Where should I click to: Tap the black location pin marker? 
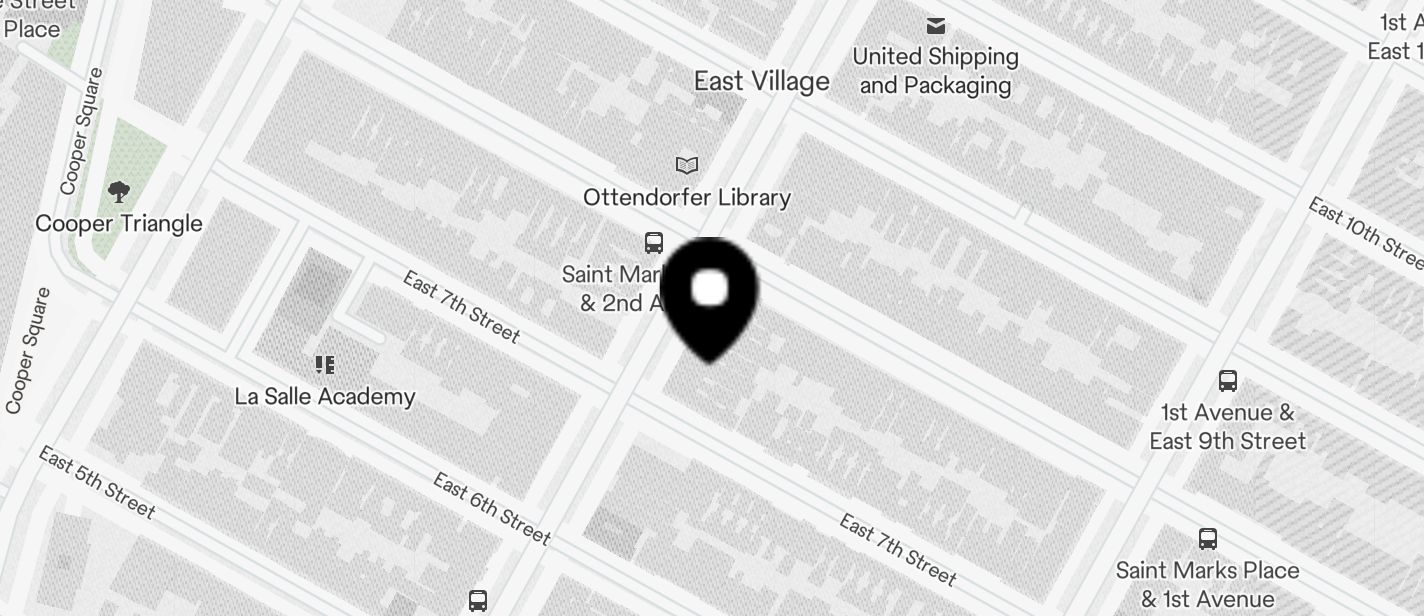click(710, 296)
